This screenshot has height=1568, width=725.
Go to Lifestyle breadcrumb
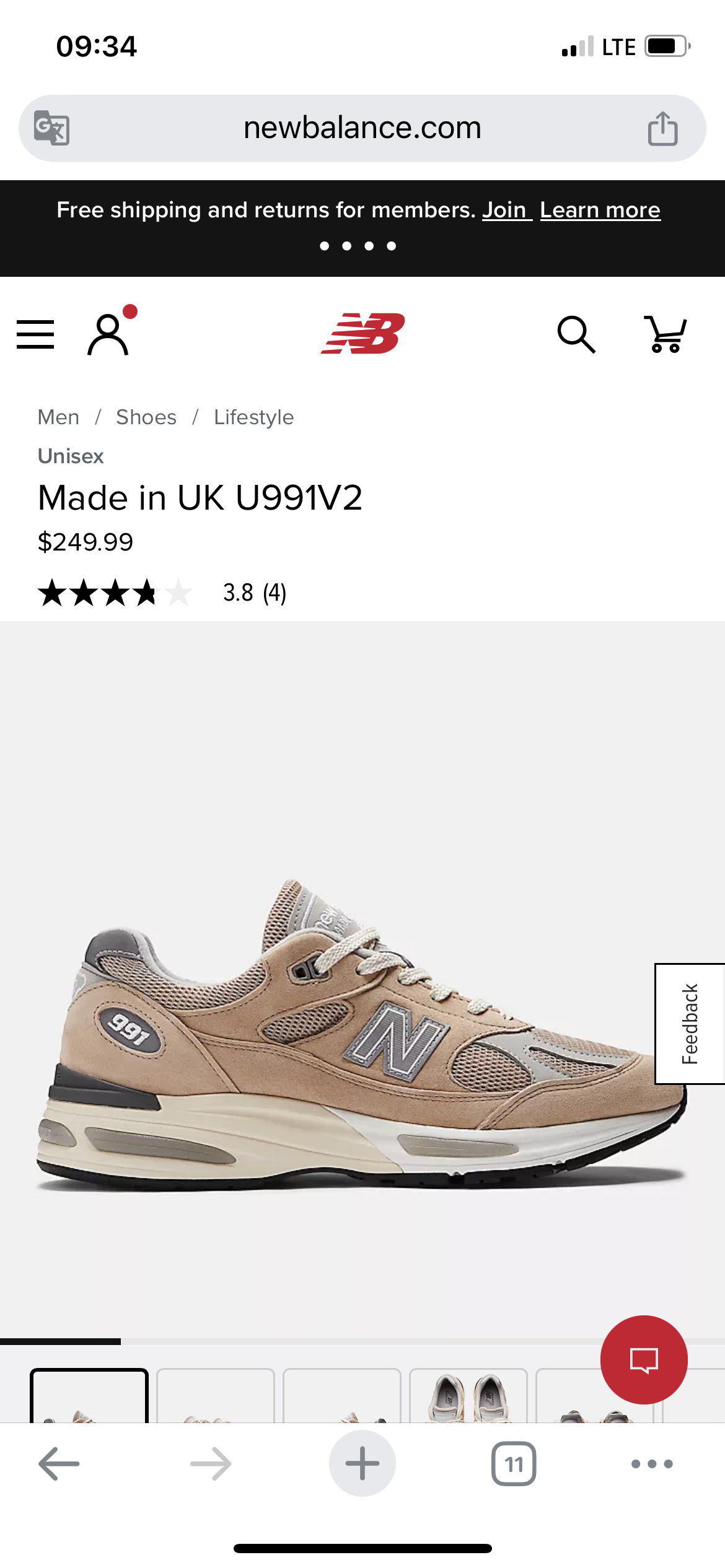click(x=253, y=417)
